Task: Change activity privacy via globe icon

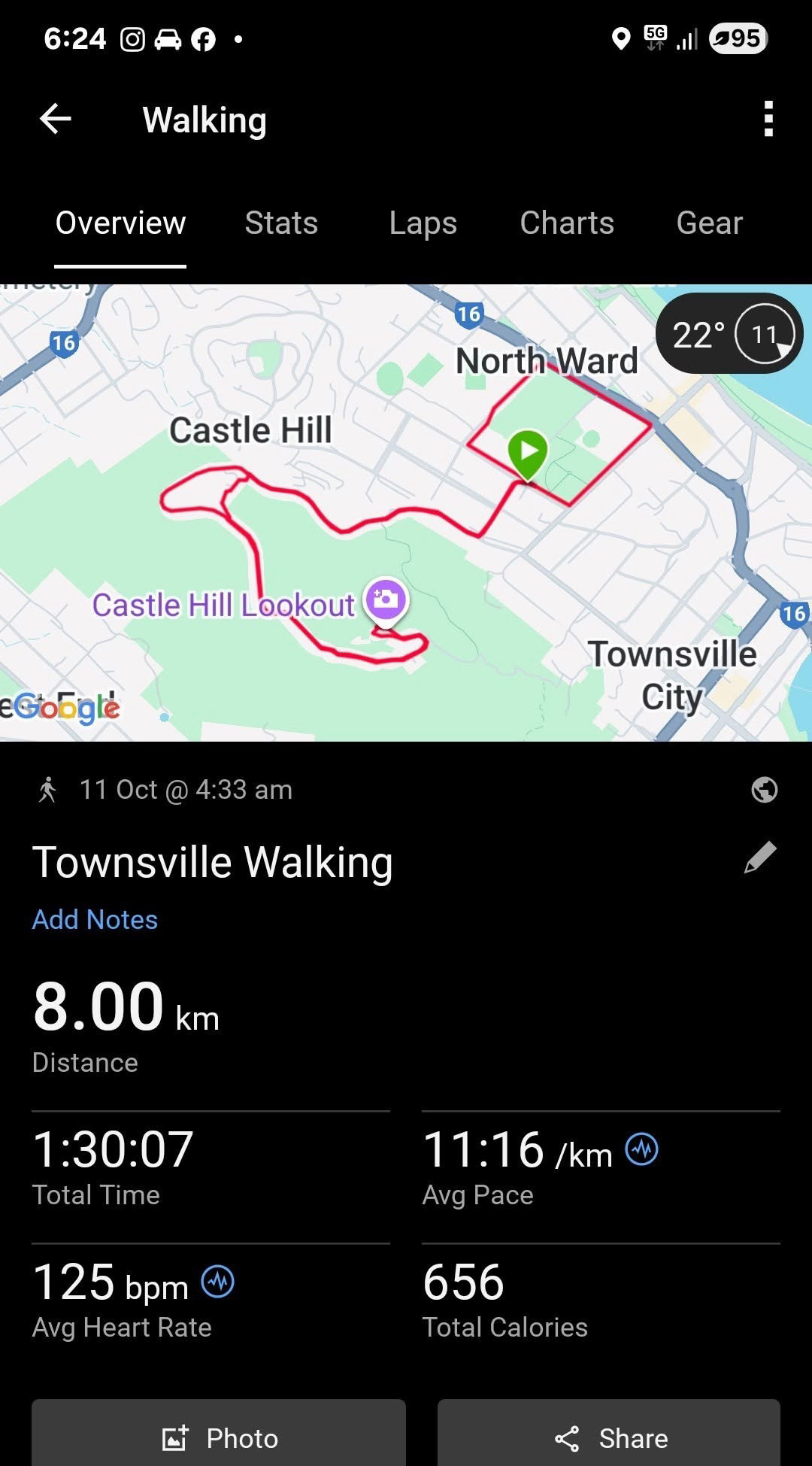Action: point(764,790)
